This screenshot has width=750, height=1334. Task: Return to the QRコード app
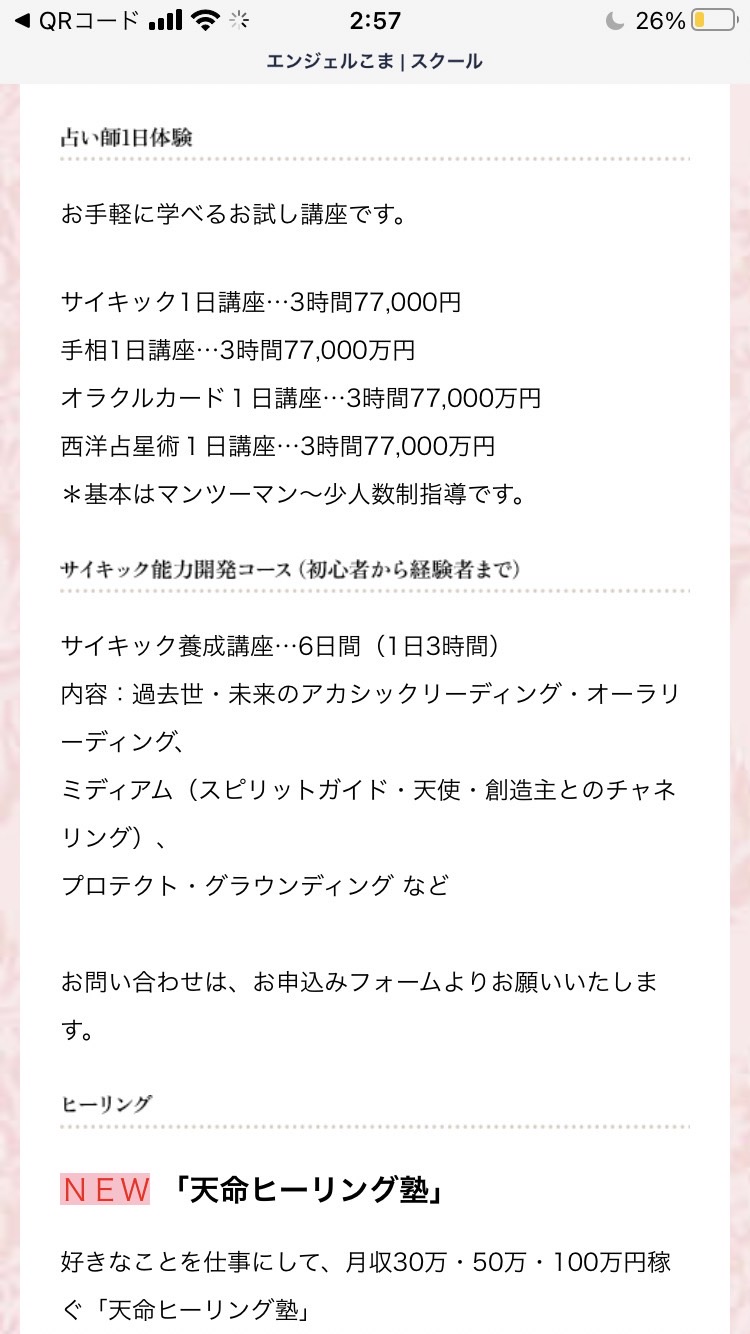75,21
